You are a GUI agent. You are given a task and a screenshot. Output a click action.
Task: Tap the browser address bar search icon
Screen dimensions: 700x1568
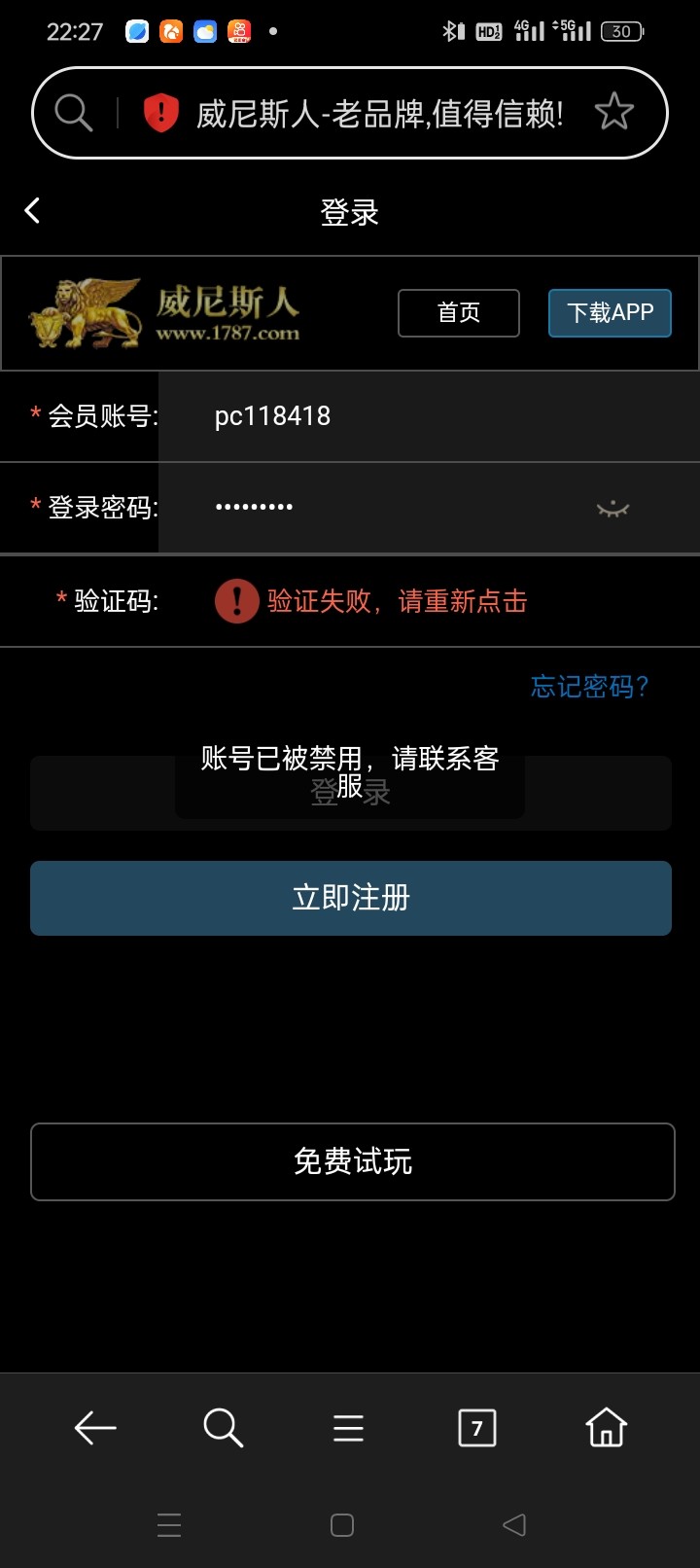click(73, 113)
